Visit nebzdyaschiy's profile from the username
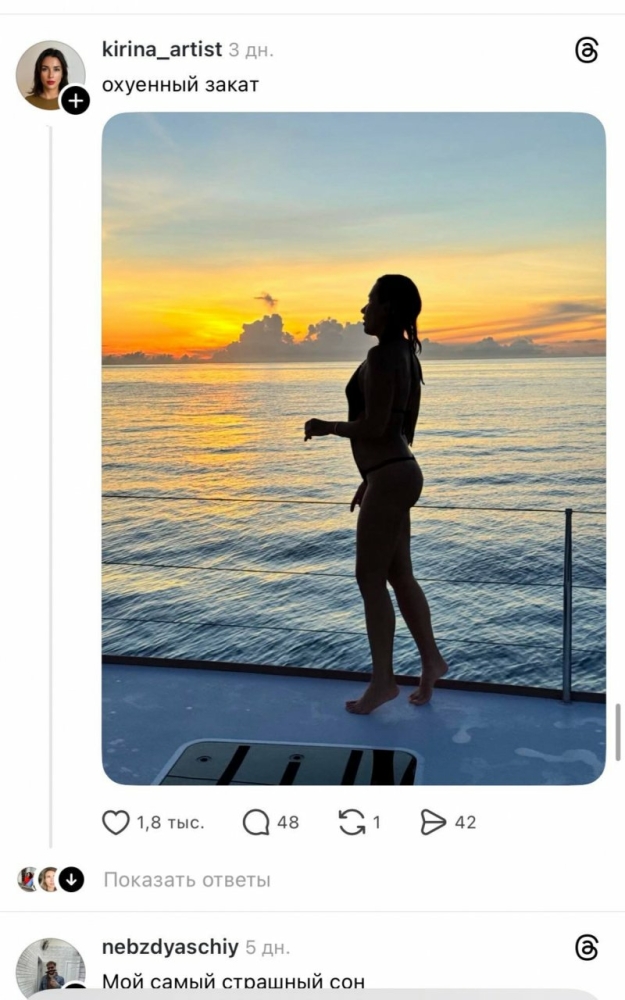Screen dimensions: 625x1000 point(170,947)
